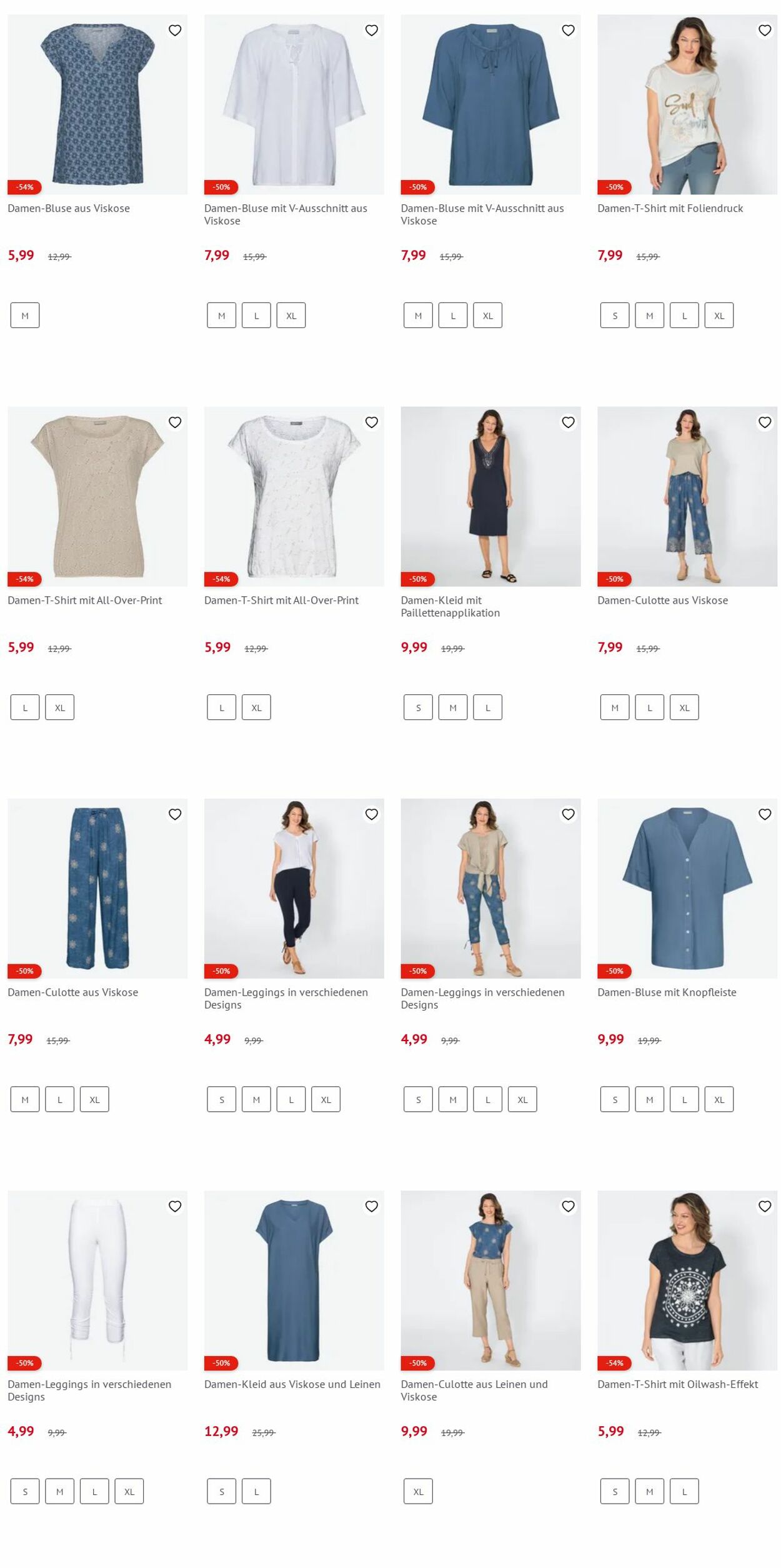Select size L for Kleid aus Viskose und Leinen
Image resolution: width=781 pixels, height=1568 pixels.
(256, 1491)
